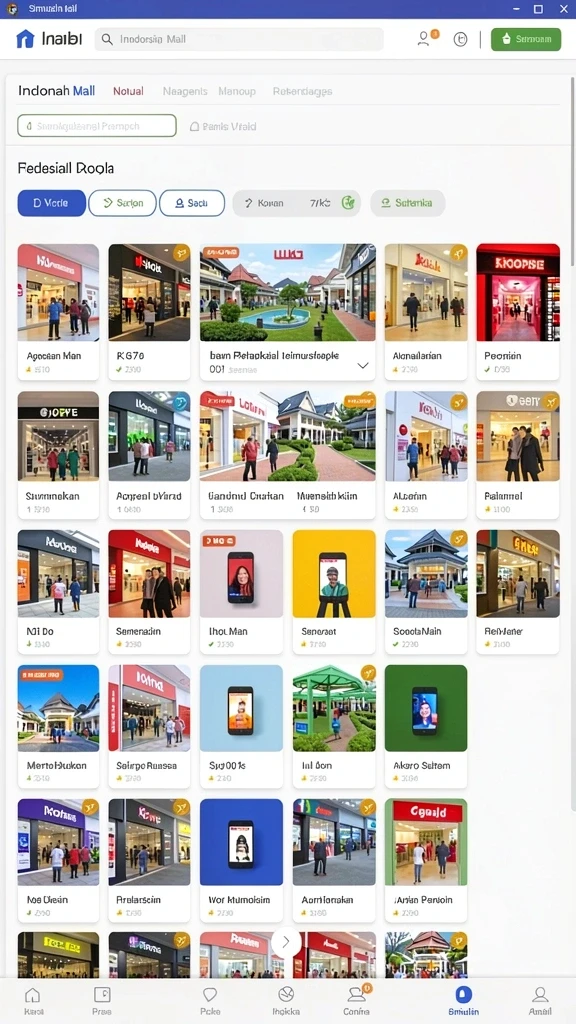Open the Conino tab with badge
Viewport: 576px width, 1024px height.
pos(357,1001)
